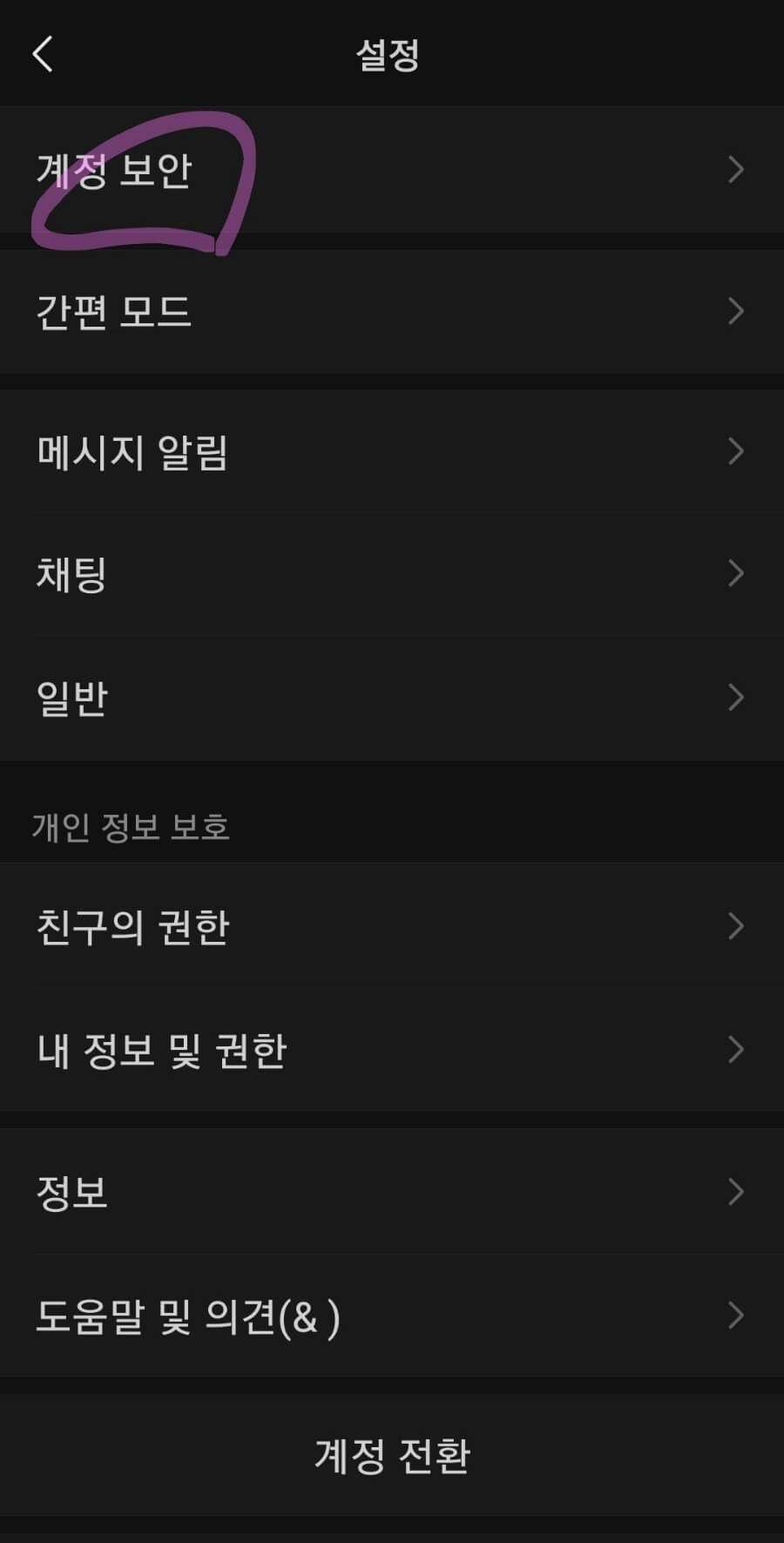Expand 계정 보안 via its chevron
Image resolution: width=784 pixels, height=1543 pixels.
click(734, 171)
